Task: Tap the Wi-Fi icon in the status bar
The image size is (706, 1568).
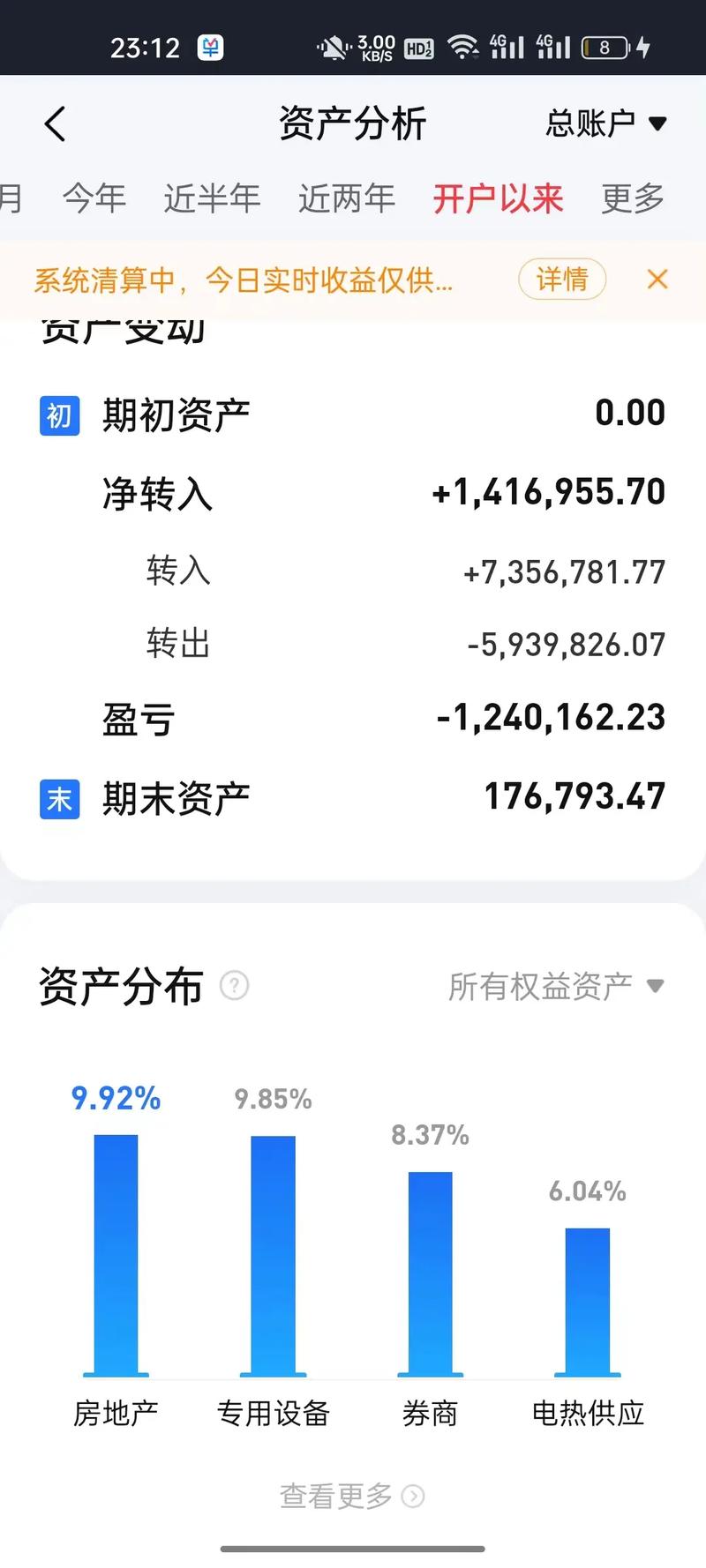Action: 462,47
